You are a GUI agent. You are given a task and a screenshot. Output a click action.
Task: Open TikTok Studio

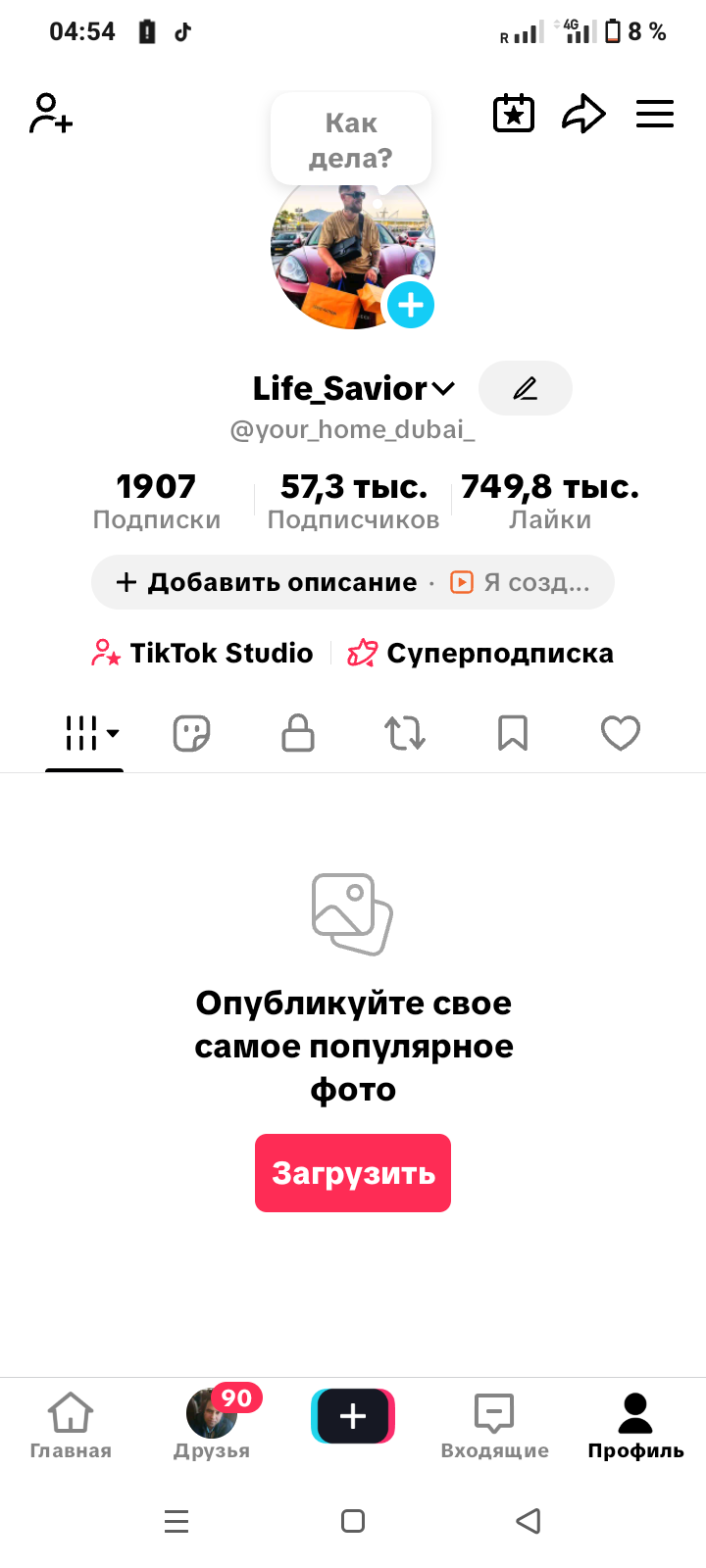click(x=203, y=653)
